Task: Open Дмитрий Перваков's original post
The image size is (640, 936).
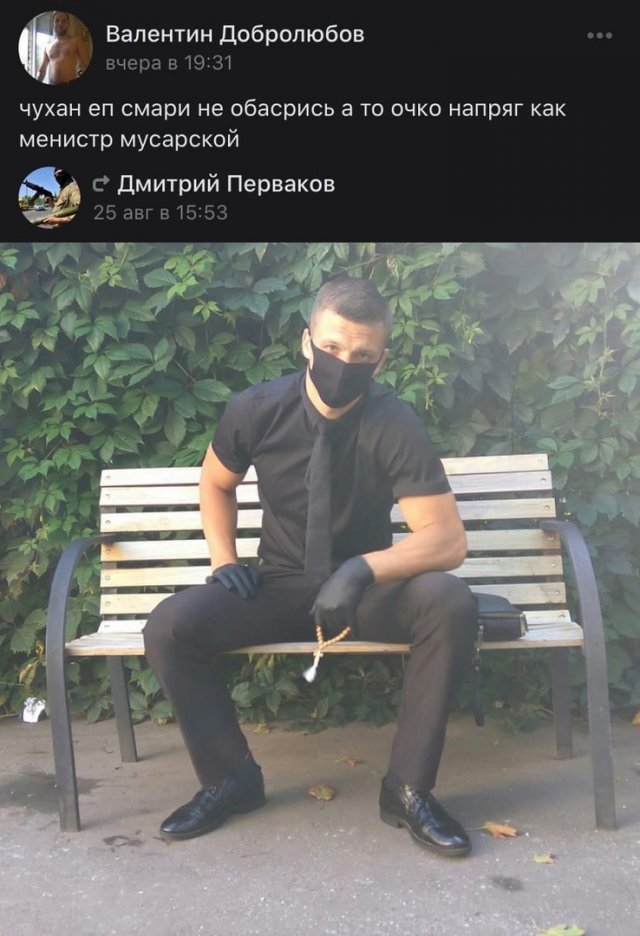Action: pyautogui.click(x=160, y=212)
